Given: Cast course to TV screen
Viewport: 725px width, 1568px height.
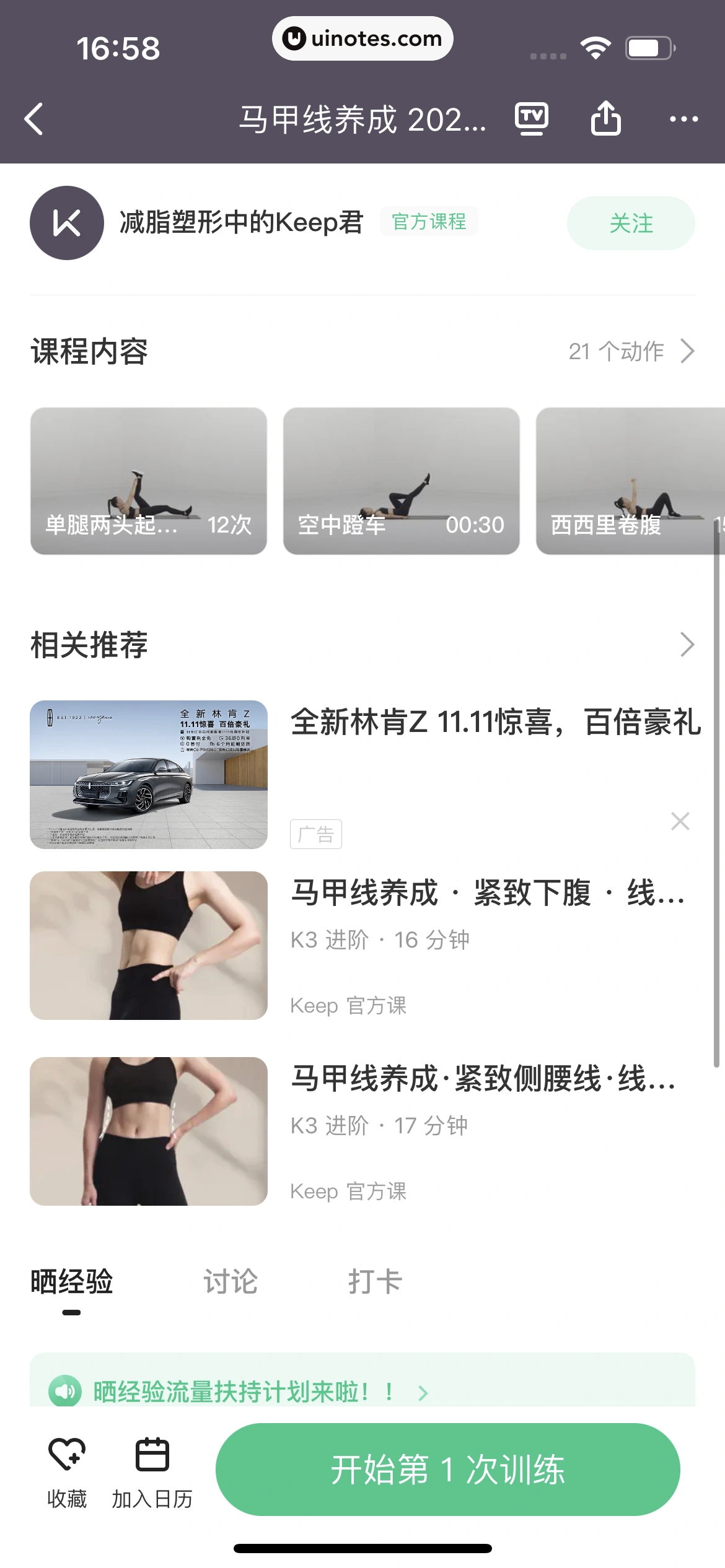Looking at the screenshot, I should pos(532,118).
